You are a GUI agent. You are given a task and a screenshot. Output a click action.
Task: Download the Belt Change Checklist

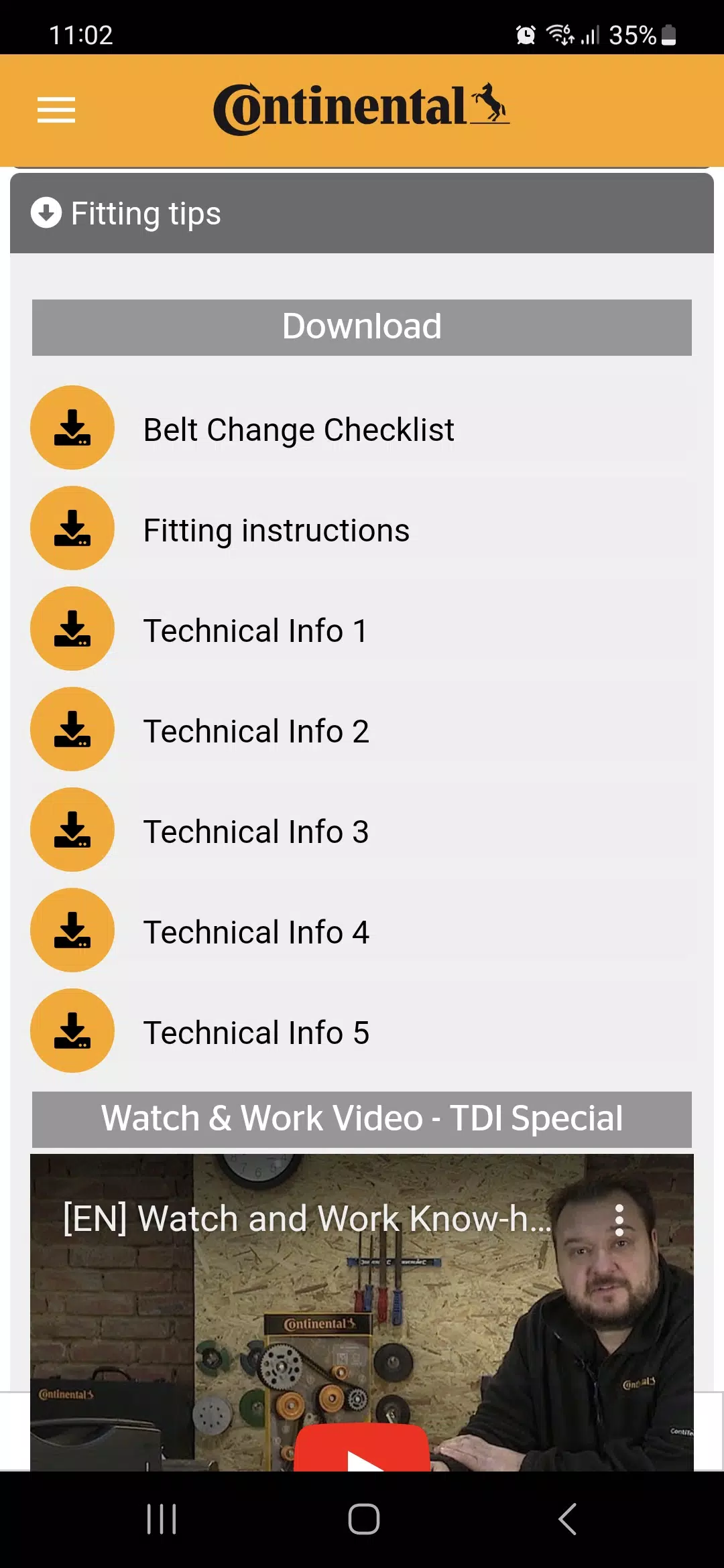72,428
